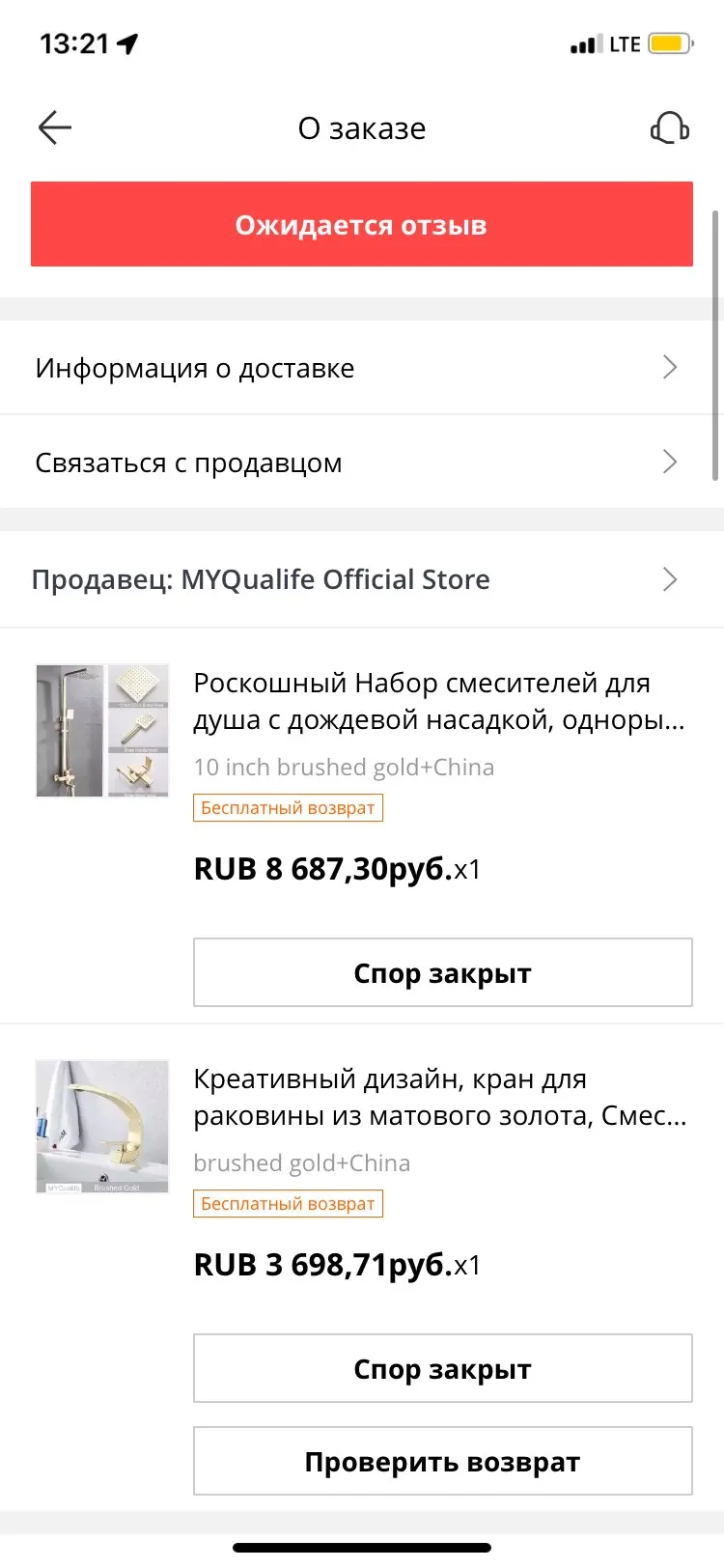Screen dimensions: 724x1568
Task: Tap Проверить возврат button
Action: pos(442,1461)
